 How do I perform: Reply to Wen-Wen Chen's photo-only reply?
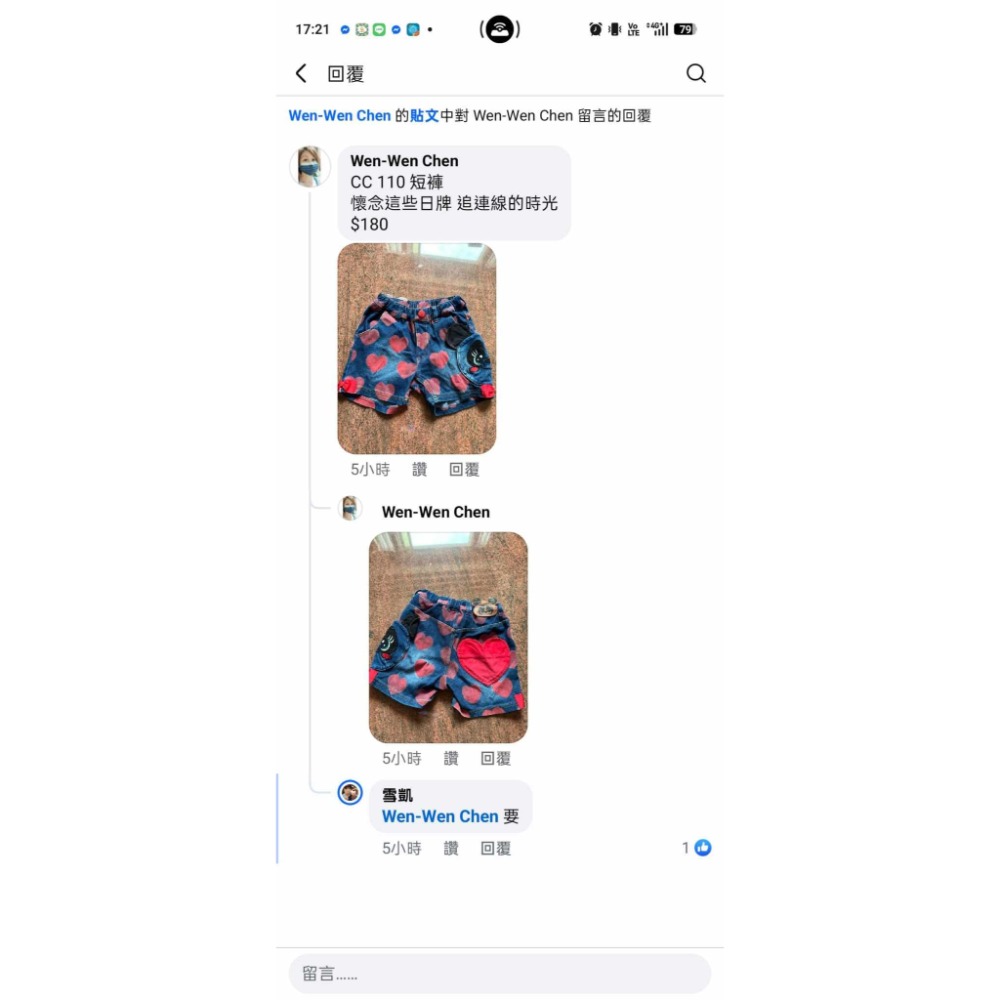tap(496, 759)
